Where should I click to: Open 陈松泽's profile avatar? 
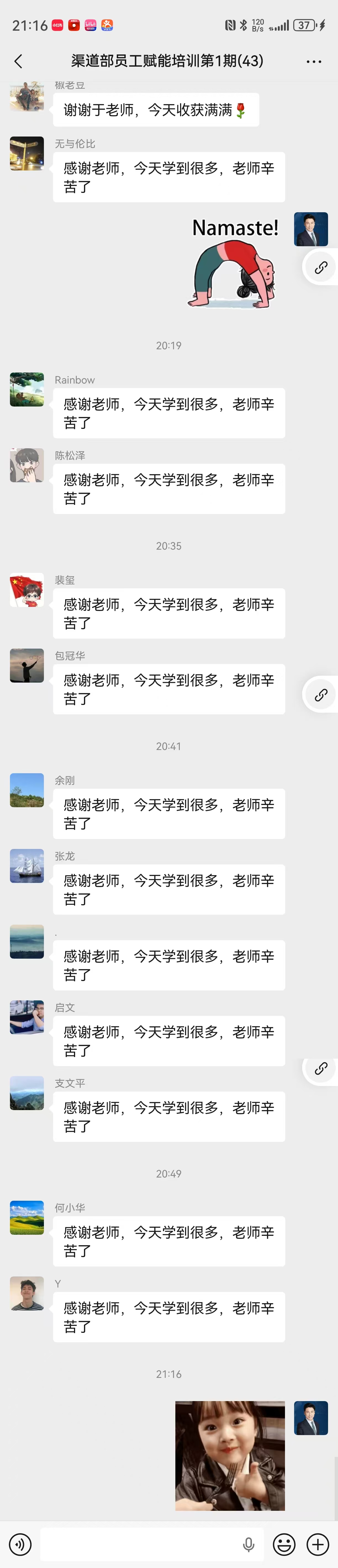click(27, 465)
